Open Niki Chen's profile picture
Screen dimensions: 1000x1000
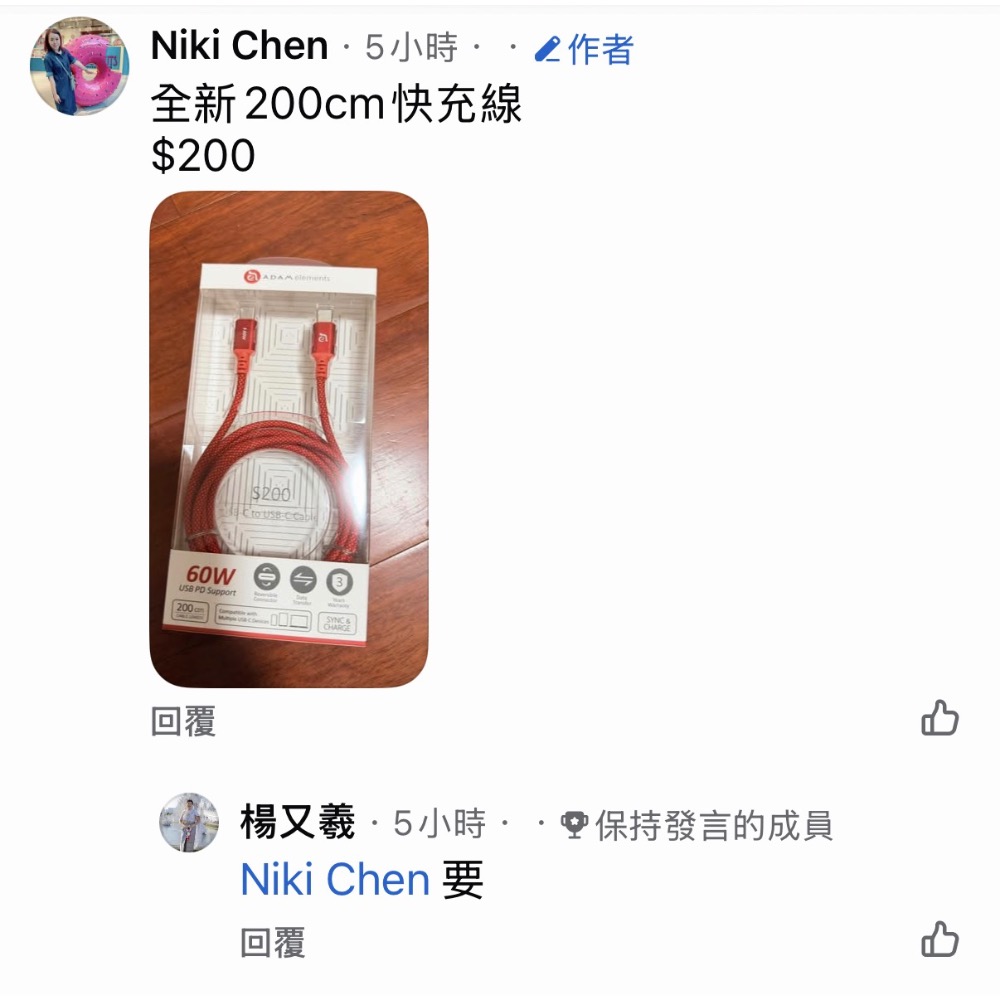point(81,66)
